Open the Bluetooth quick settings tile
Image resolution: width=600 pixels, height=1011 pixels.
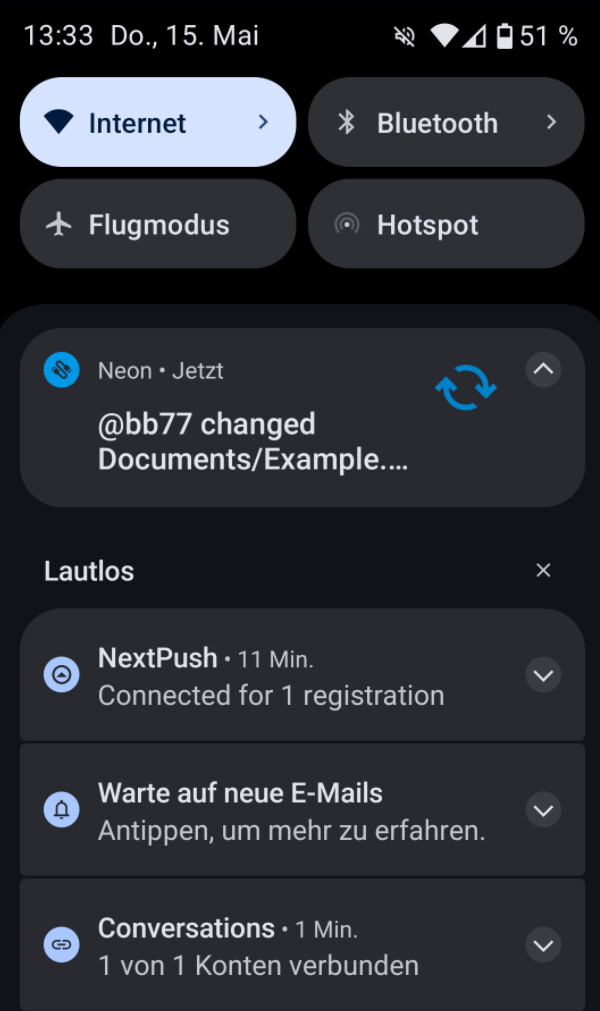tap(446, 123)
